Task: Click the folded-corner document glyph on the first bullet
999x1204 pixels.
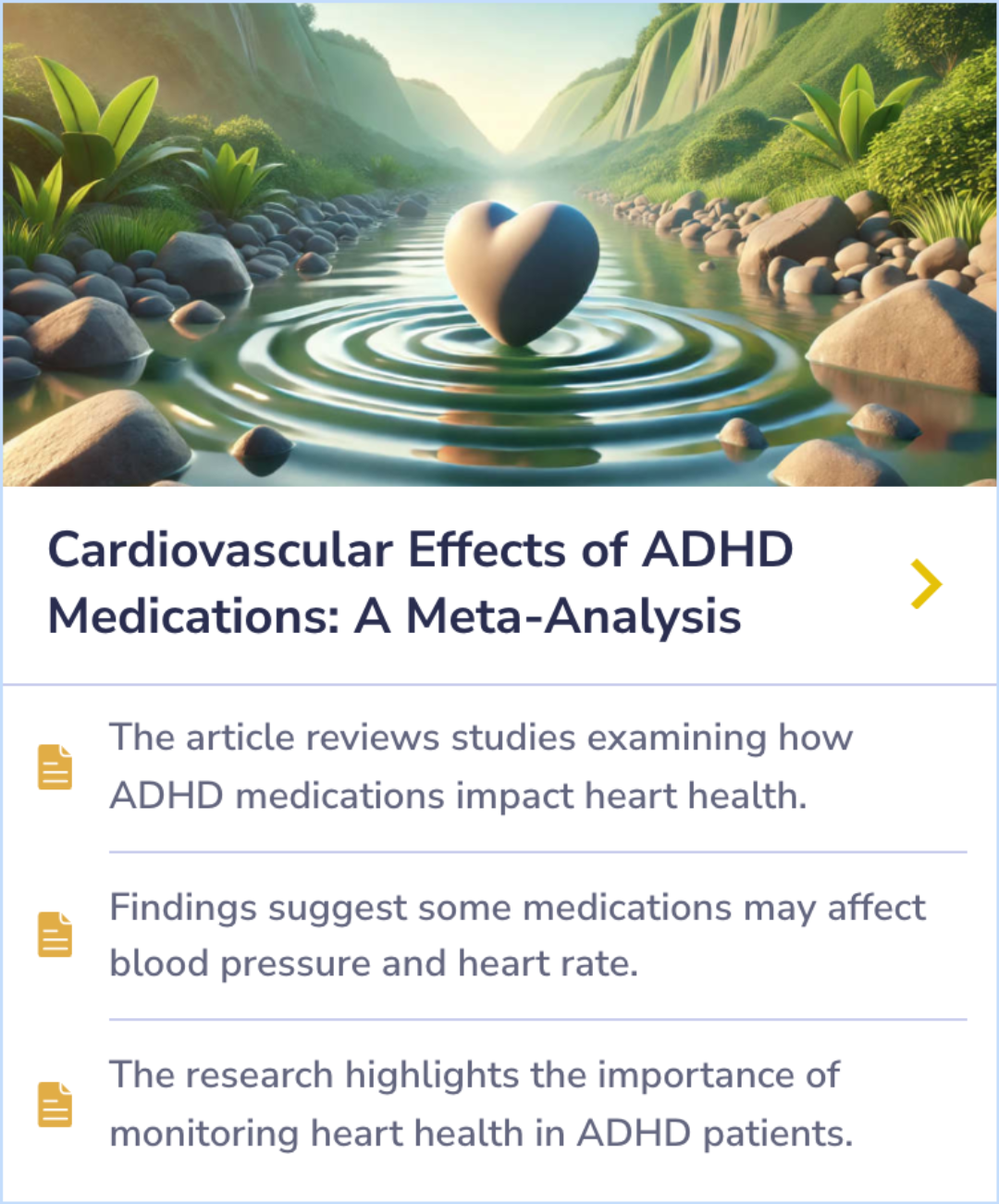Action: click(x=55, y=764)
